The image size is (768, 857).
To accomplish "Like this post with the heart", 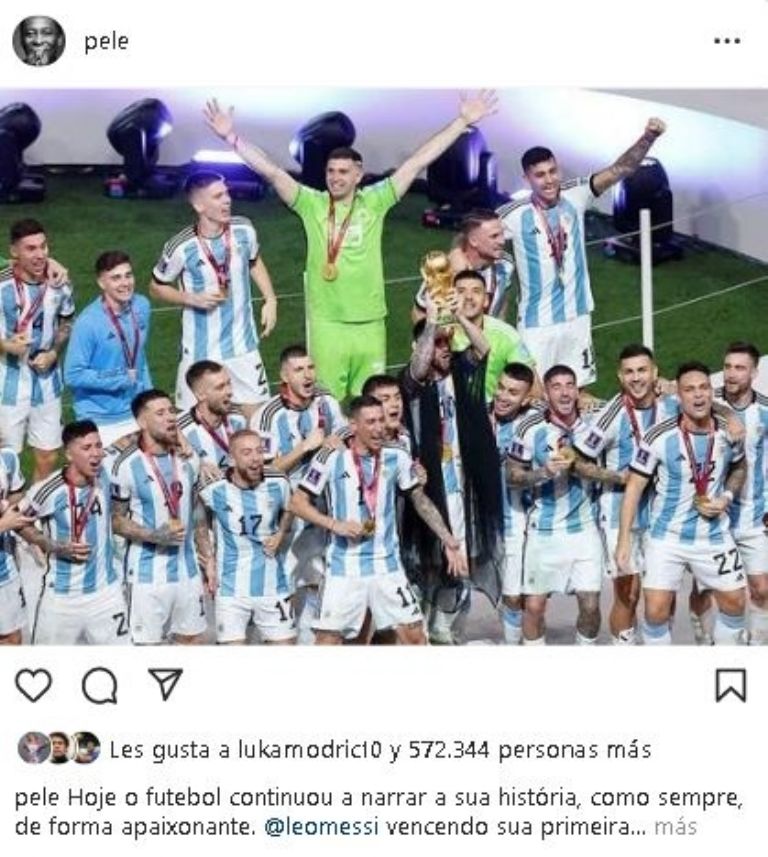I will [x=33, y=685].
